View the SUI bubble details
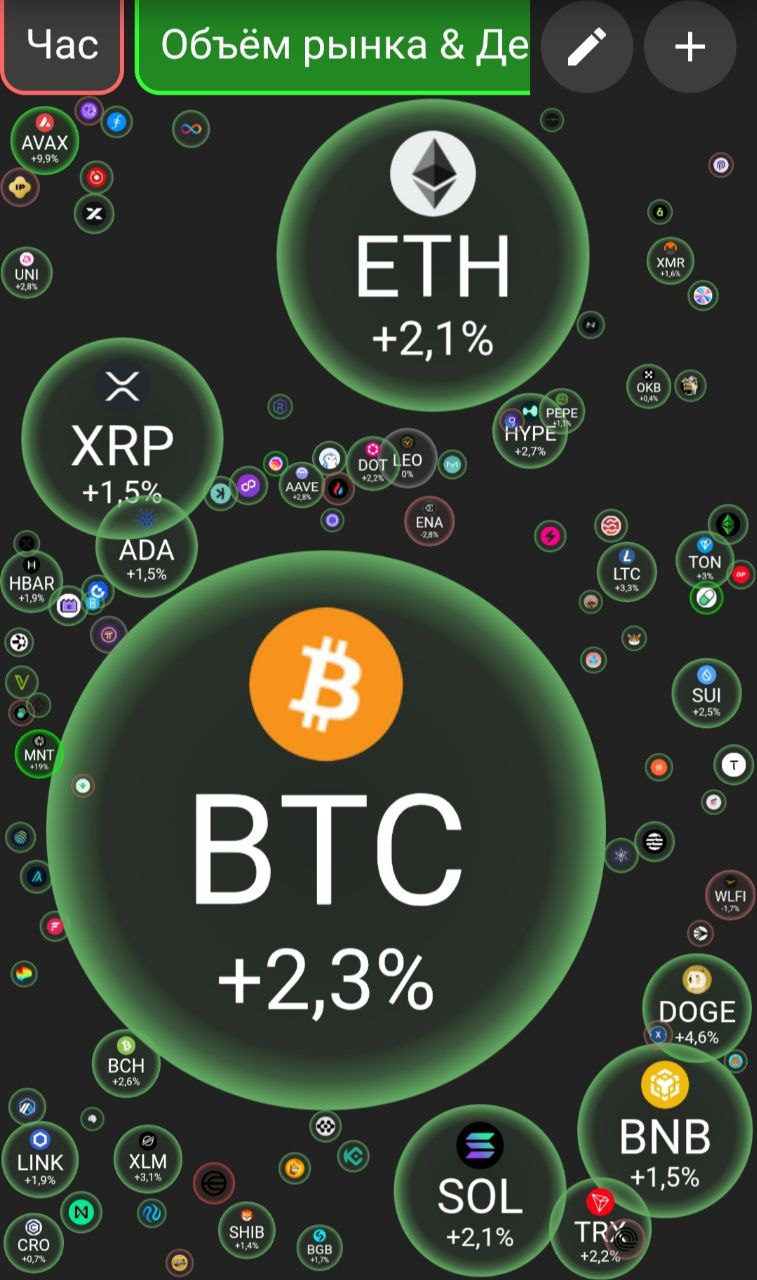The image size is (757, 1280). coord(706,692)
